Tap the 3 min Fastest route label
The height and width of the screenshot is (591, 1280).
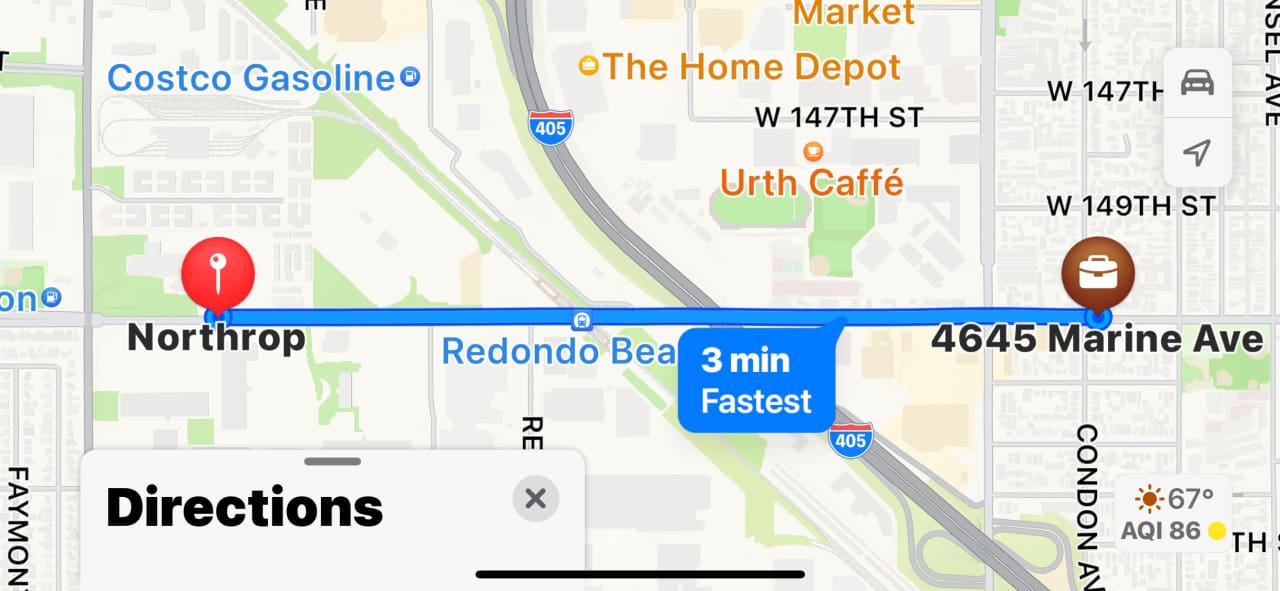(756, 381)
